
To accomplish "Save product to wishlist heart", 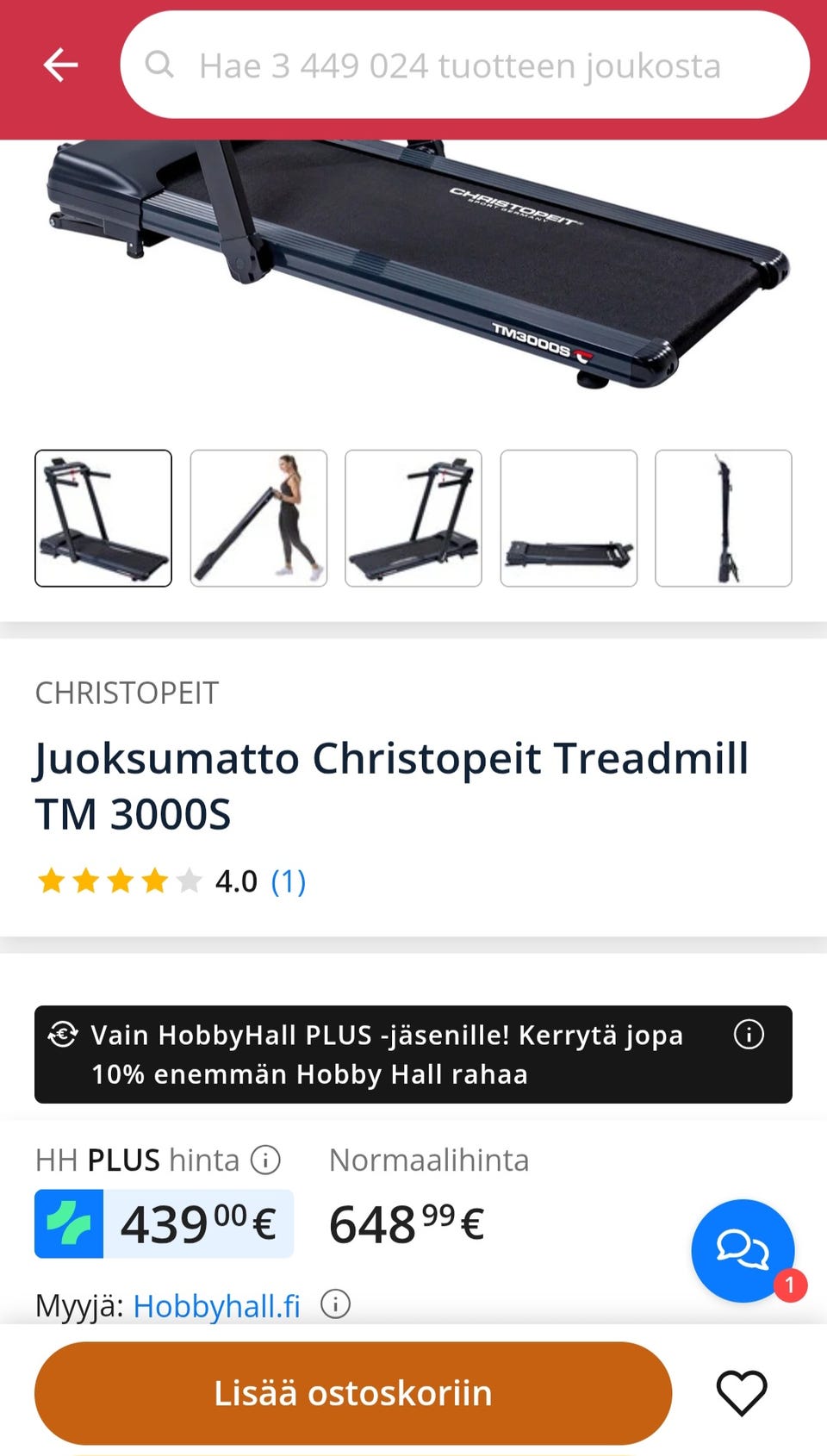I will 742,1392.
